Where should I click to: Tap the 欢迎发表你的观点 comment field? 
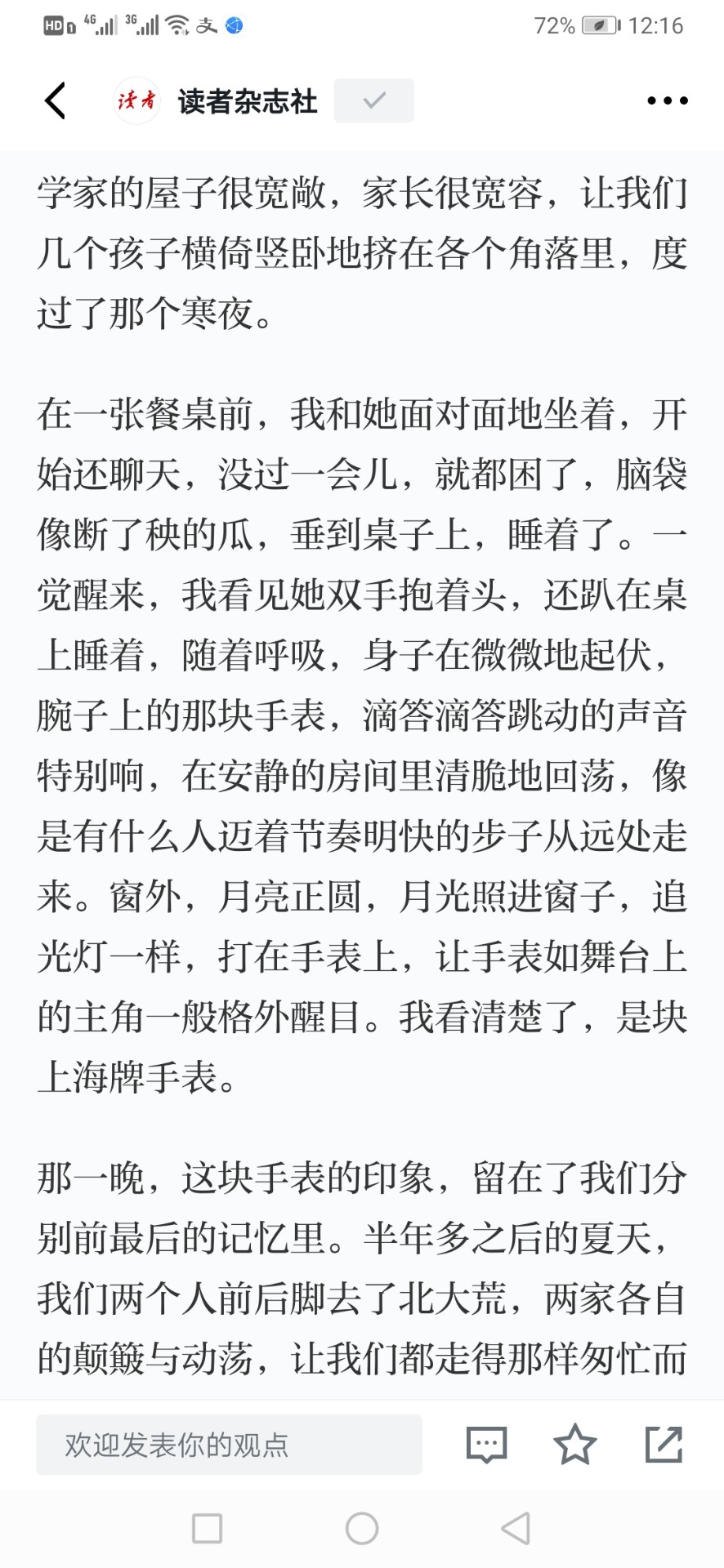pos(229,1445)
